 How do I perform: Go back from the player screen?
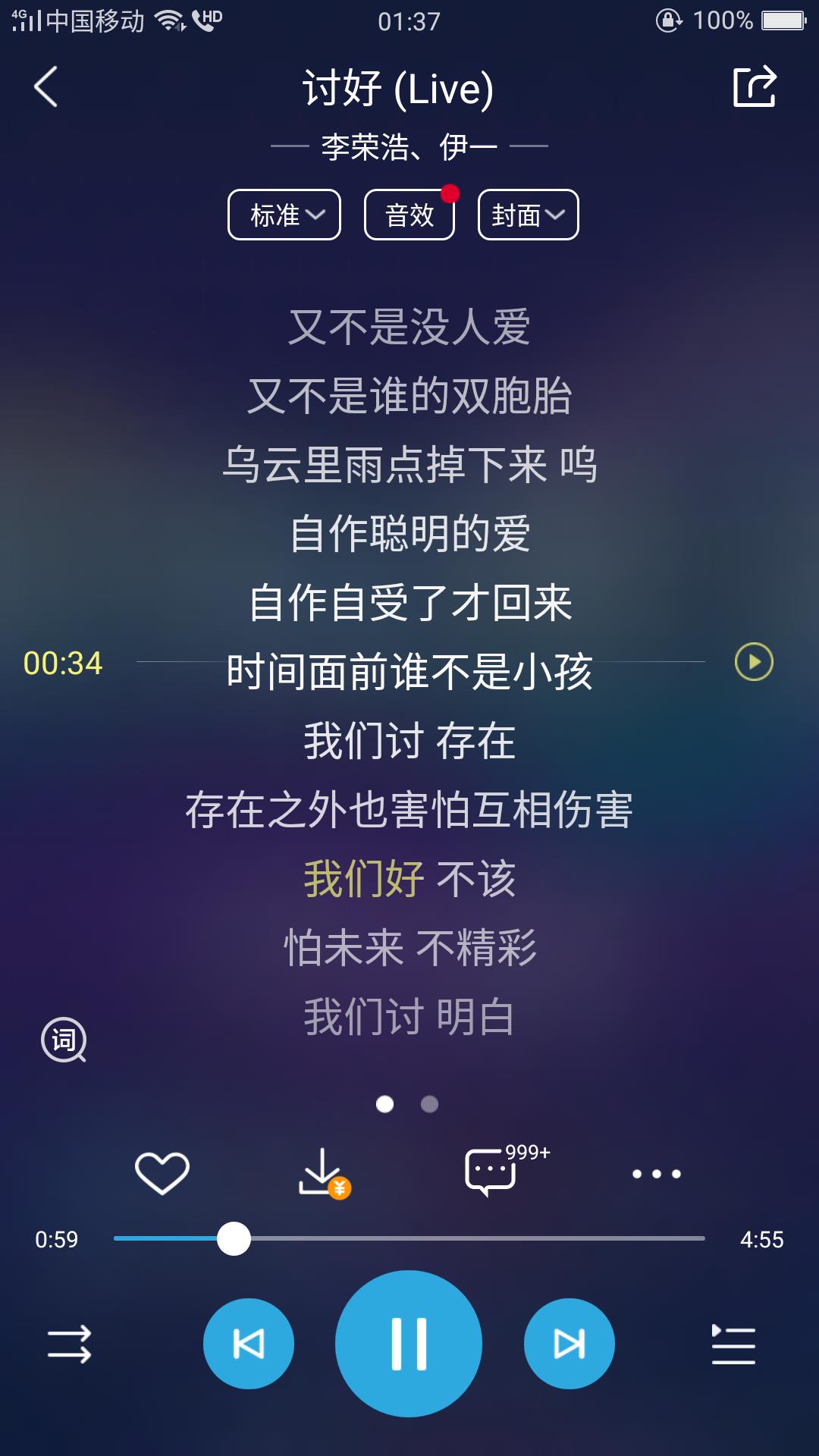coord(46,86)
